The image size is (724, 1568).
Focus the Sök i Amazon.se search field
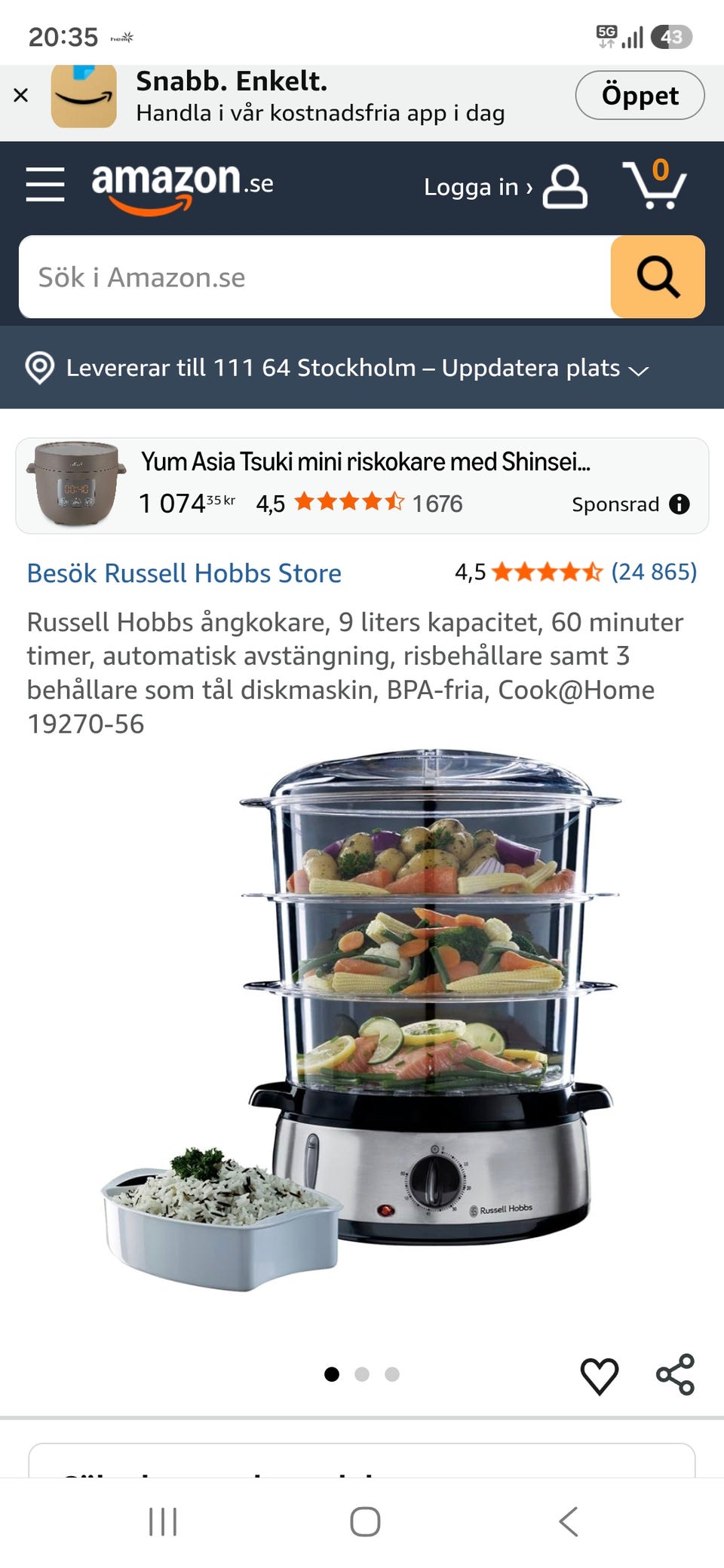click(x=315, y=277)
